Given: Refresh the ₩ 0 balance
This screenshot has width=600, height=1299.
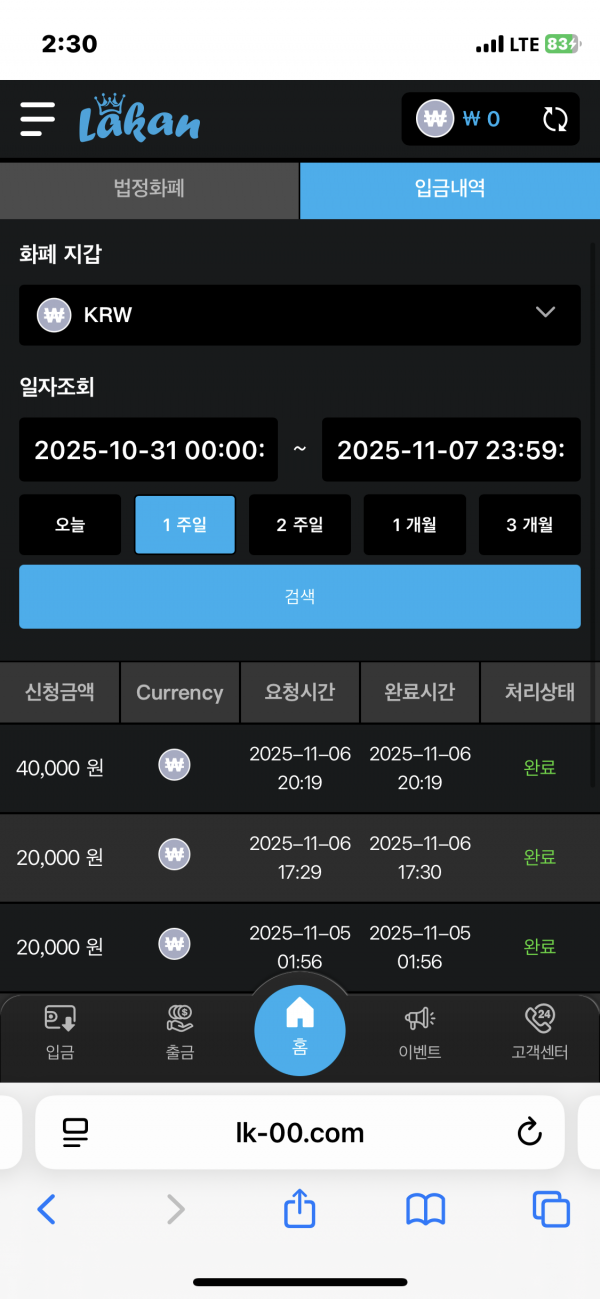Looking at the screenshot, I should point(555,120).
